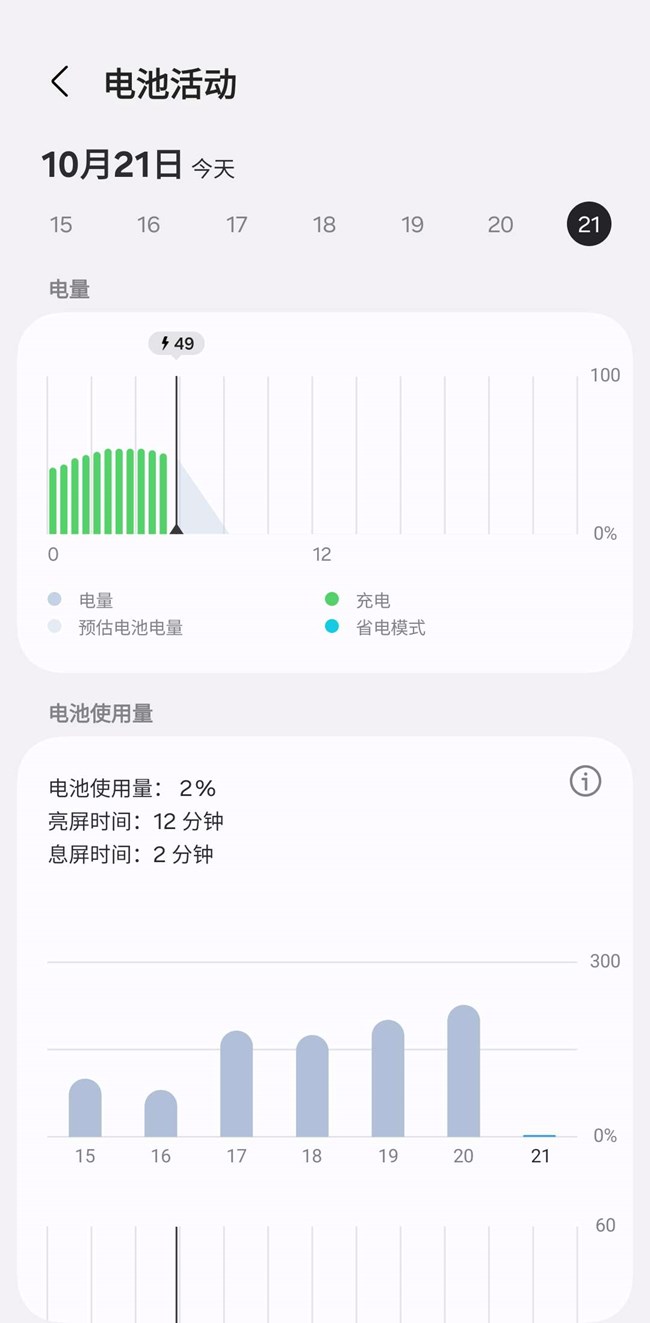Pick the day 17 bar in usage chart
Viewport: 650px width, 1323px height.
pyautogui.click(x=237, y=1084)
